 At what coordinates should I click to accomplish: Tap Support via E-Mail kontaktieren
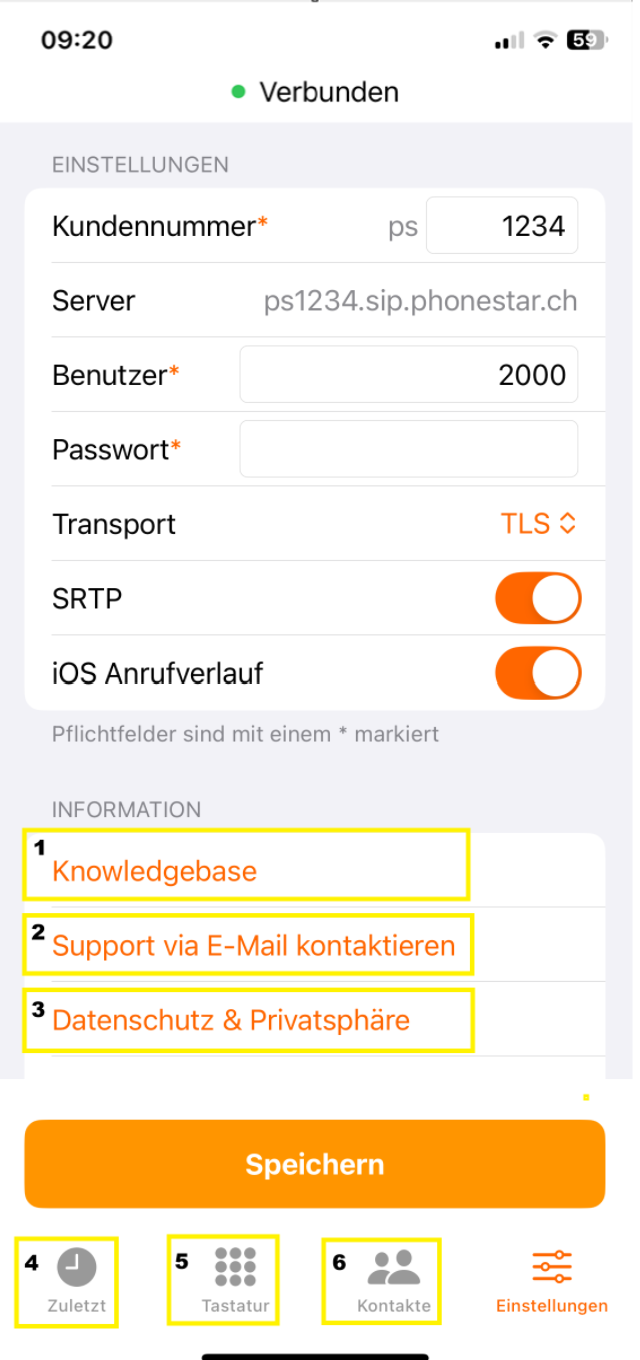point(254,945)
